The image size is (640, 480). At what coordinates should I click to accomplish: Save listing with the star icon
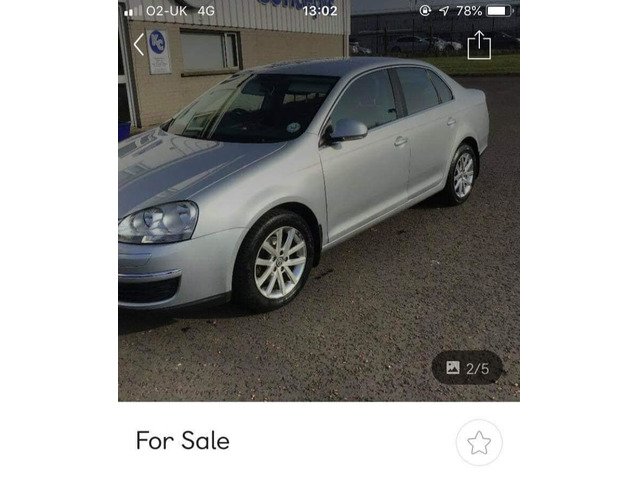click(479, 443)
